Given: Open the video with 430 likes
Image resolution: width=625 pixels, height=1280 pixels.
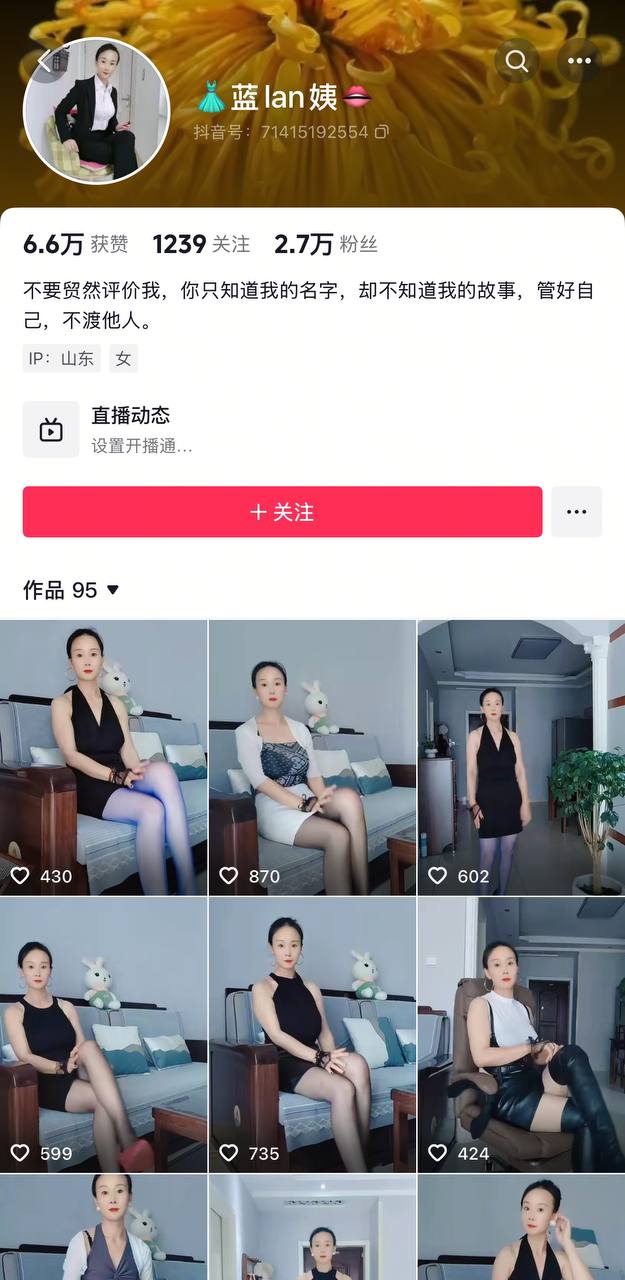Looking at the screenshot, I should [x=104, y=757].
